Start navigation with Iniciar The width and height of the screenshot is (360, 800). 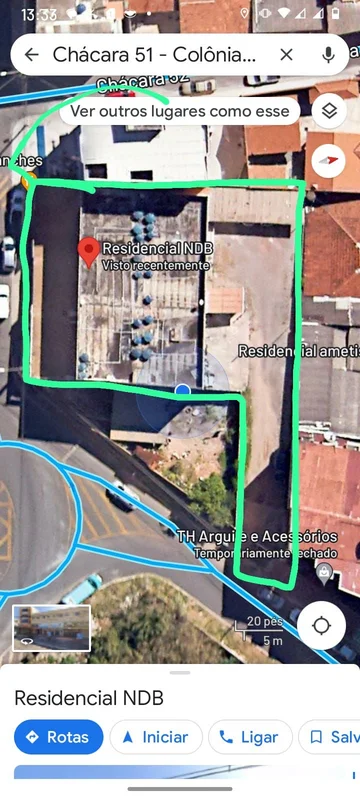tap(157, 737)
